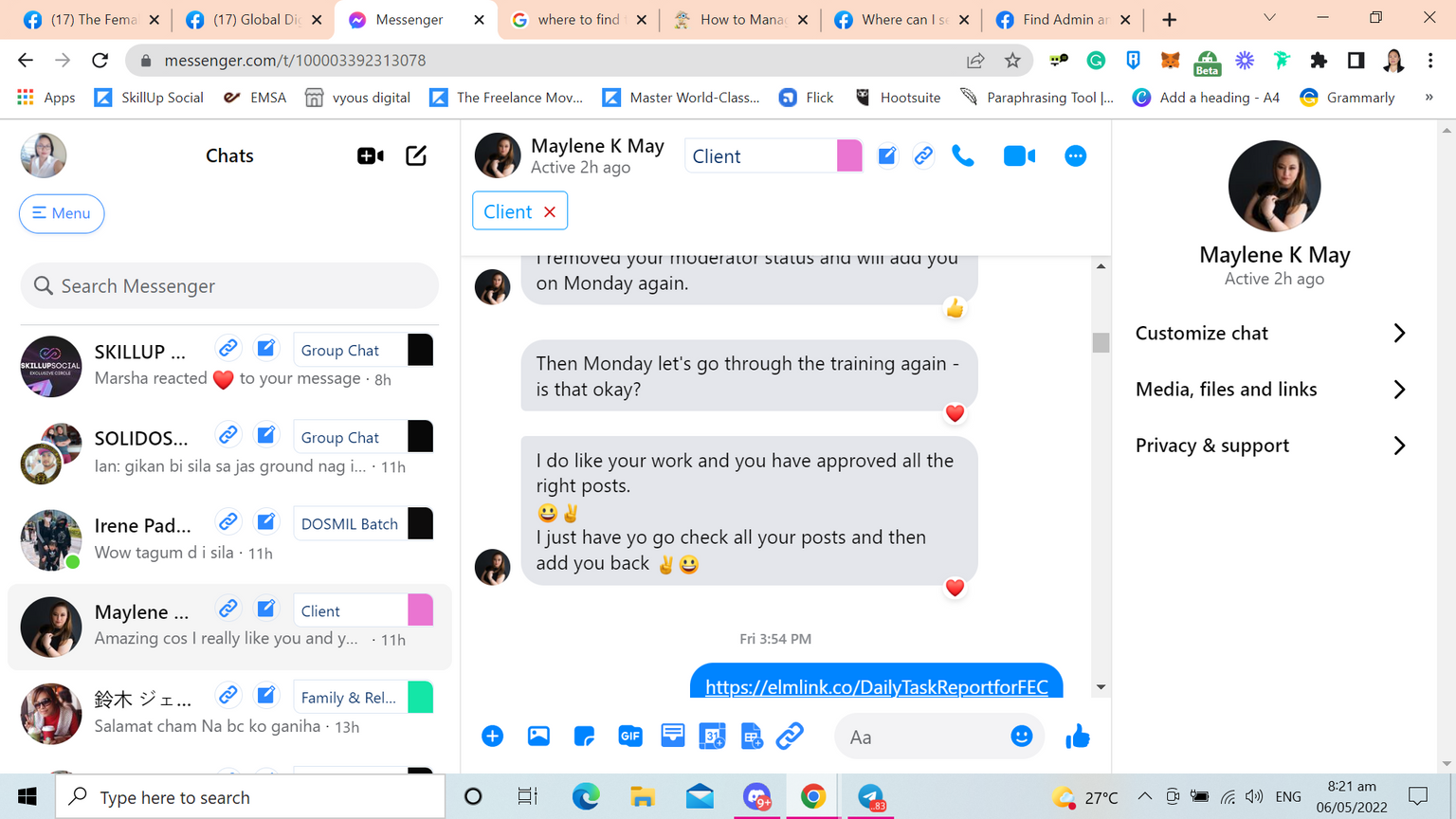The height and width of the screenshot is (819, 1456).
Task: Open the DailyTaskReportforFEC link
Action: [876, 686]
